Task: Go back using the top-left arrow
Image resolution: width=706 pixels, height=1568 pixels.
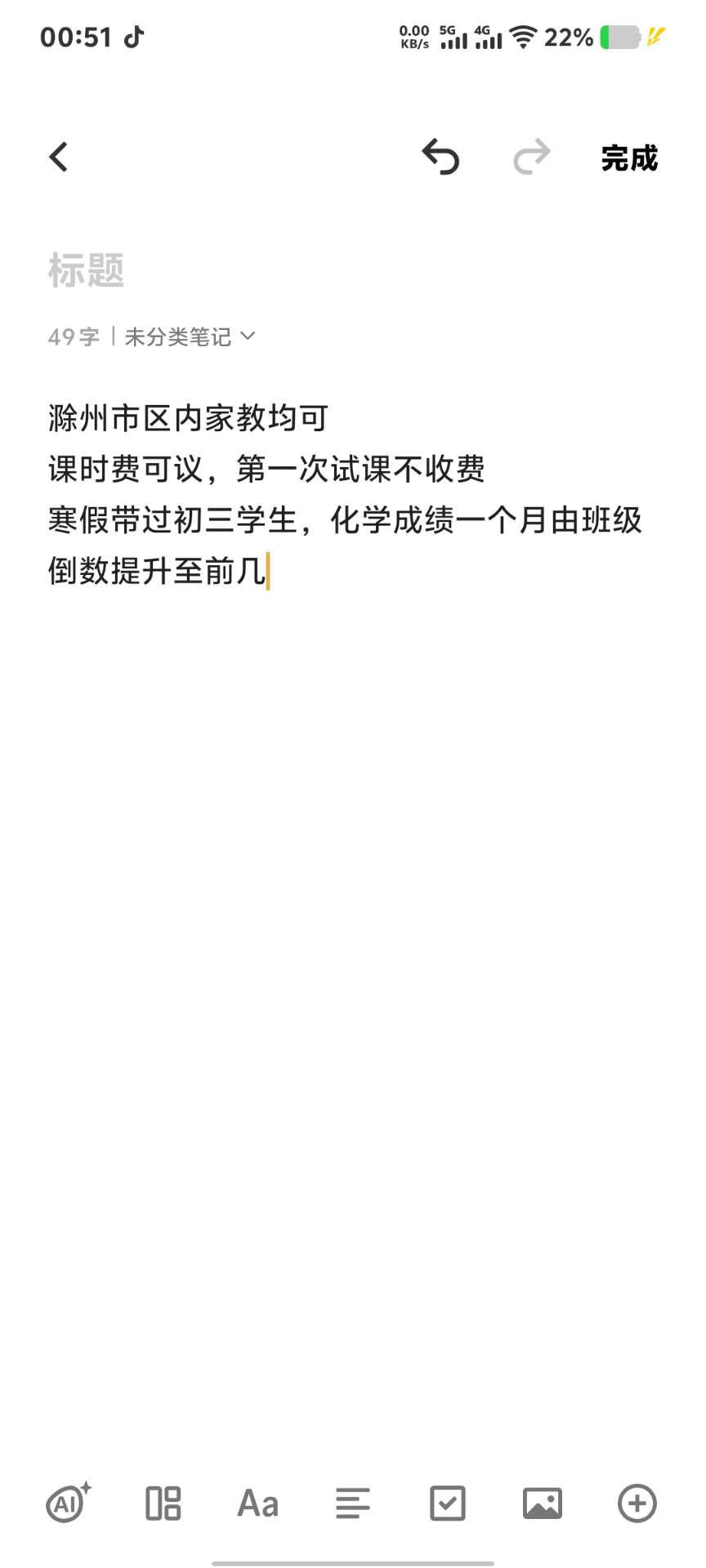Action: coord(59,157)
